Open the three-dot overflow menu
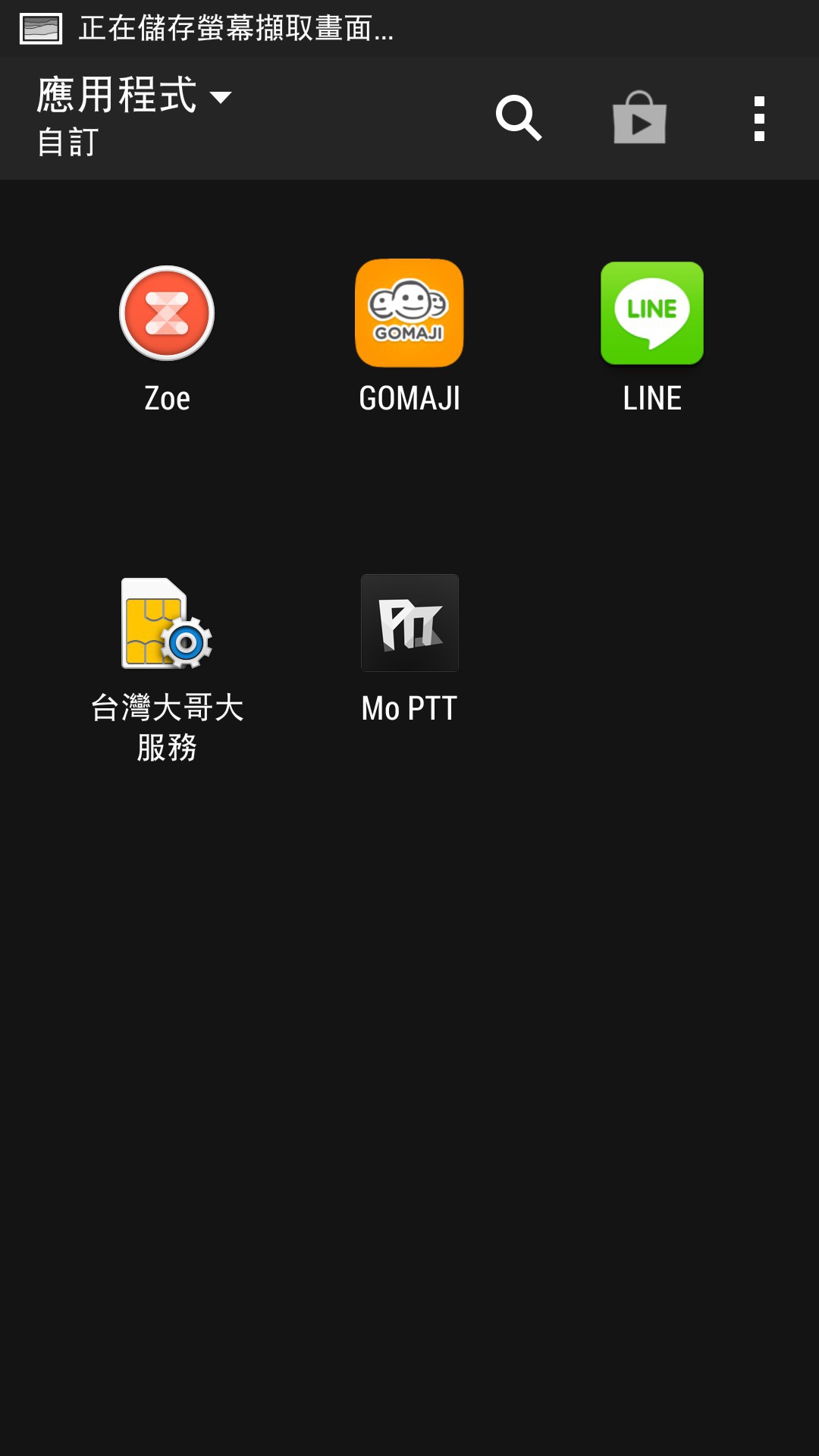The width and height of the screenshot is (819, 1456). (x=759, y=118)
